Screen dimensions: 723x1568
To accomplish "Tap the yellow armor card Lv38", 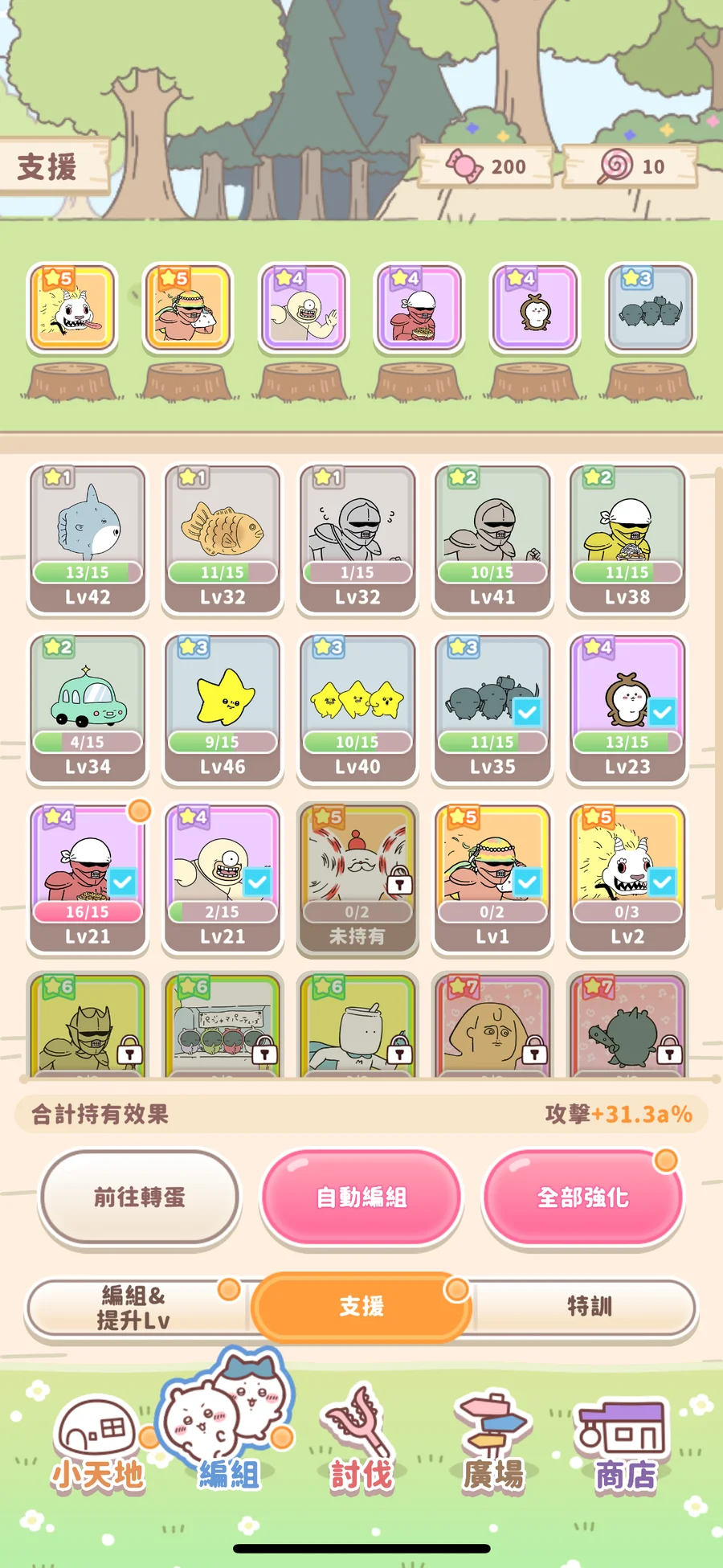I will pos(628,538).
